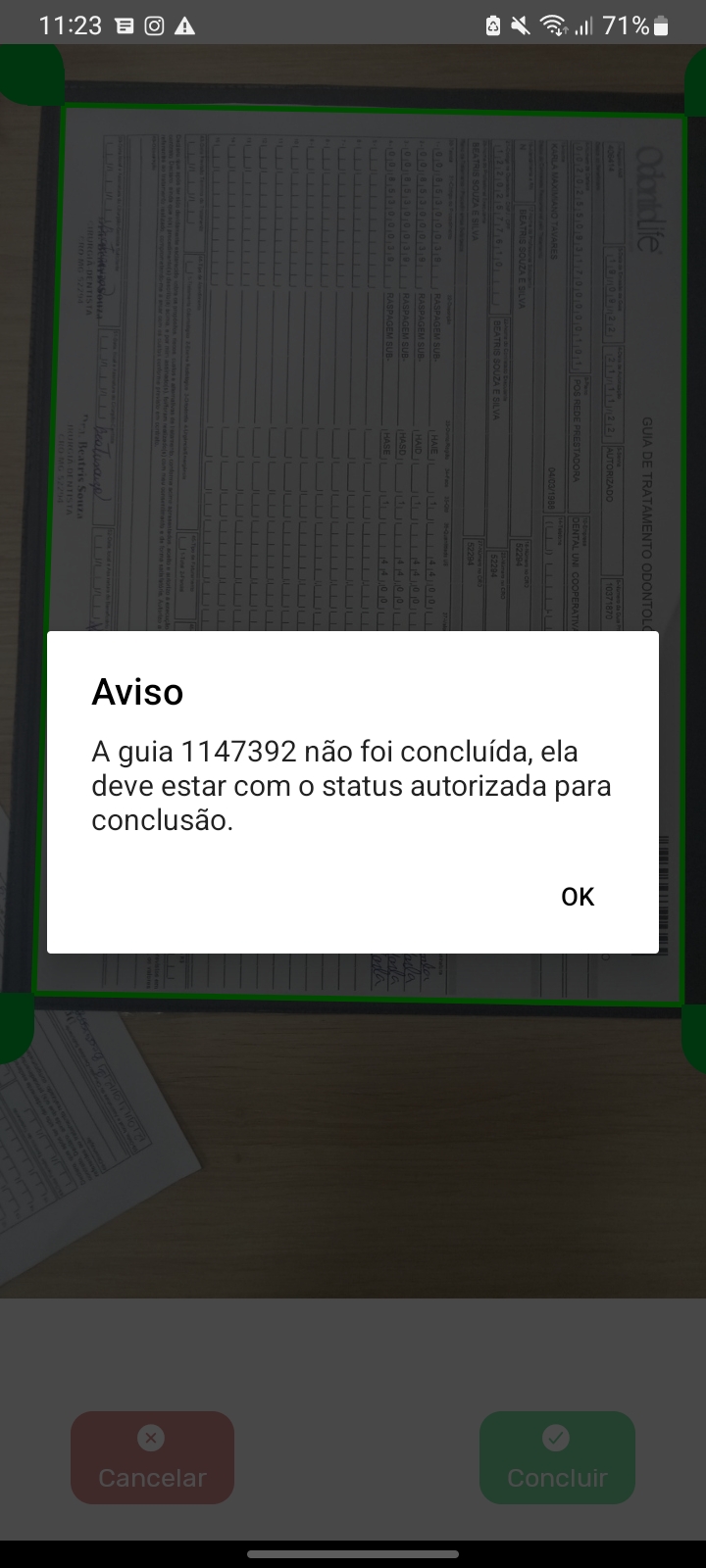Tap the red Cancelar button
Image resolution: width=706 pixels, height=1568 pixels.
tap(152, 1457)
